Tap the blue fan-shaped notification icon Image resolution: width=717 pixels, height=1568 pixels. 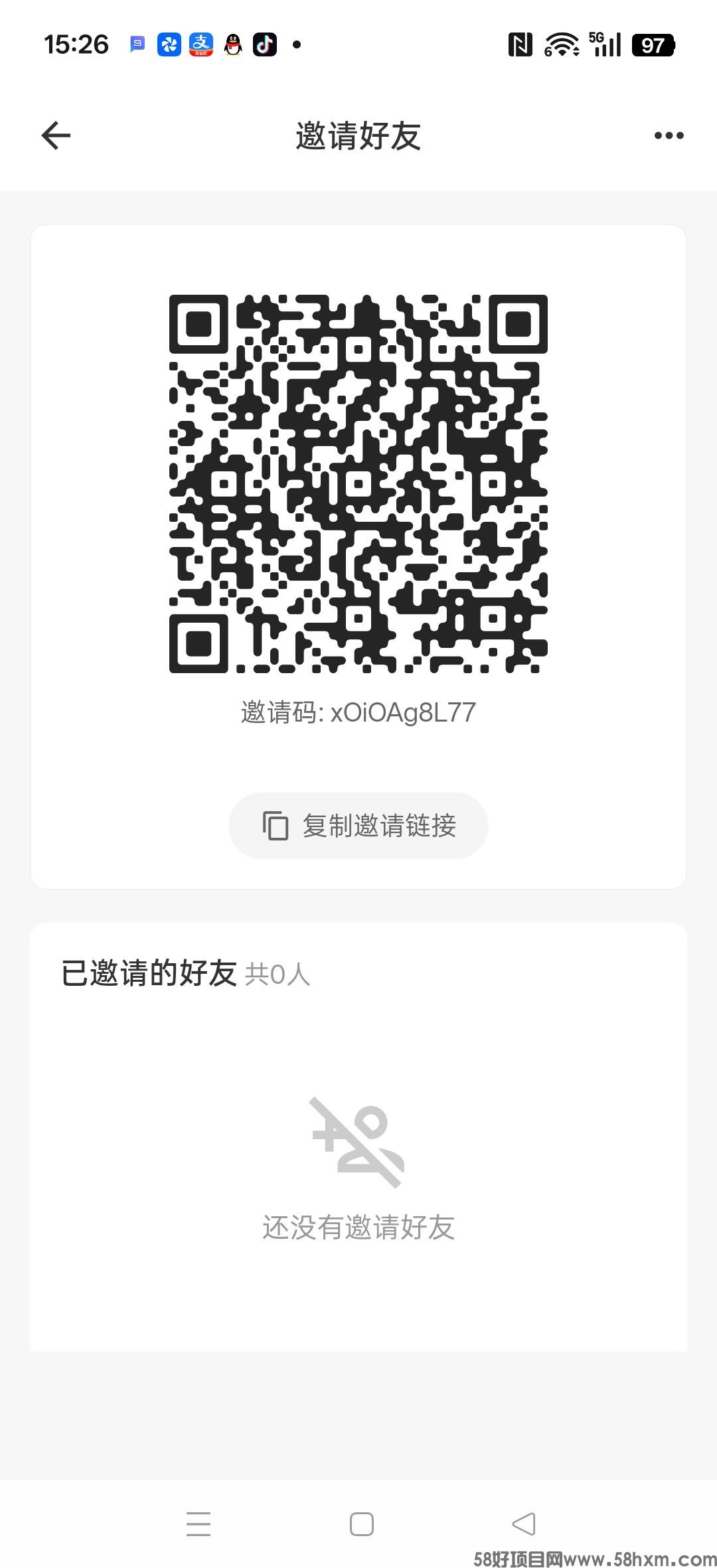(x=169, y=44)
